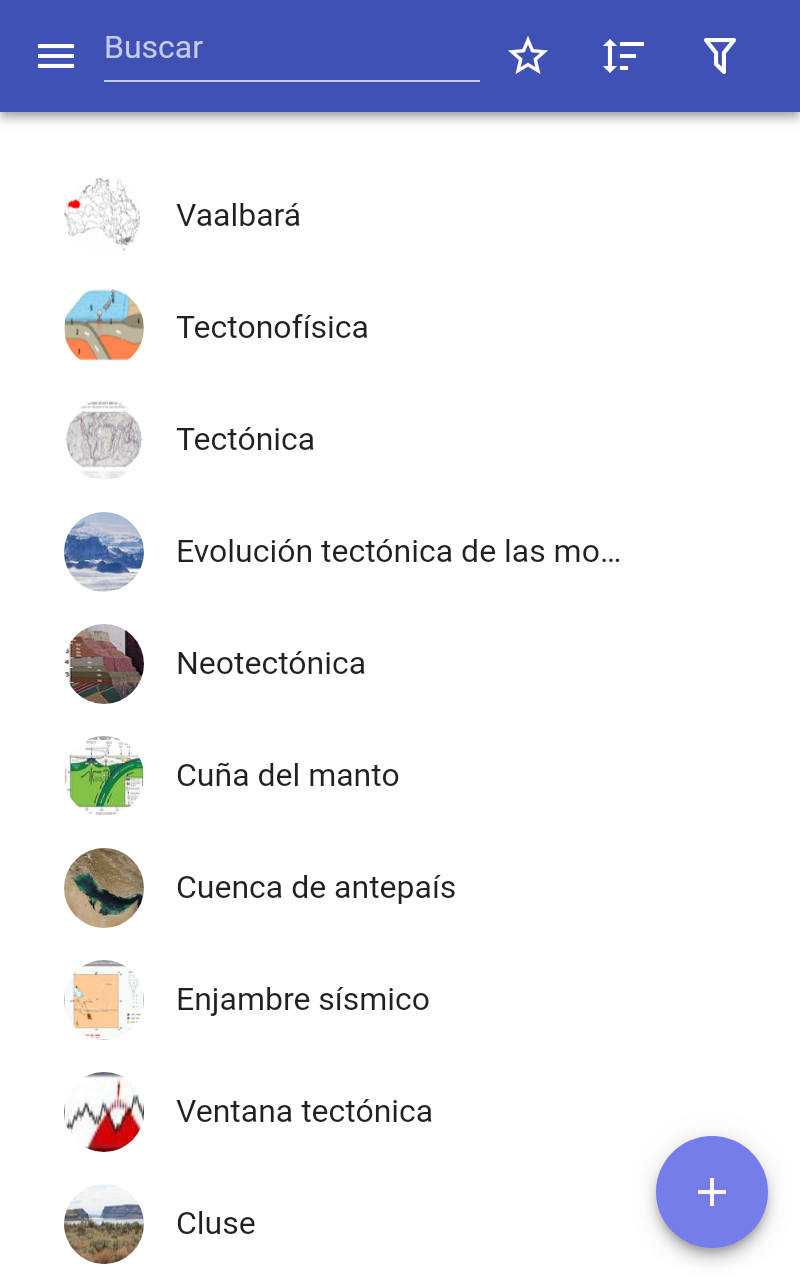Open Cuña del manto

tap(400, 775)
